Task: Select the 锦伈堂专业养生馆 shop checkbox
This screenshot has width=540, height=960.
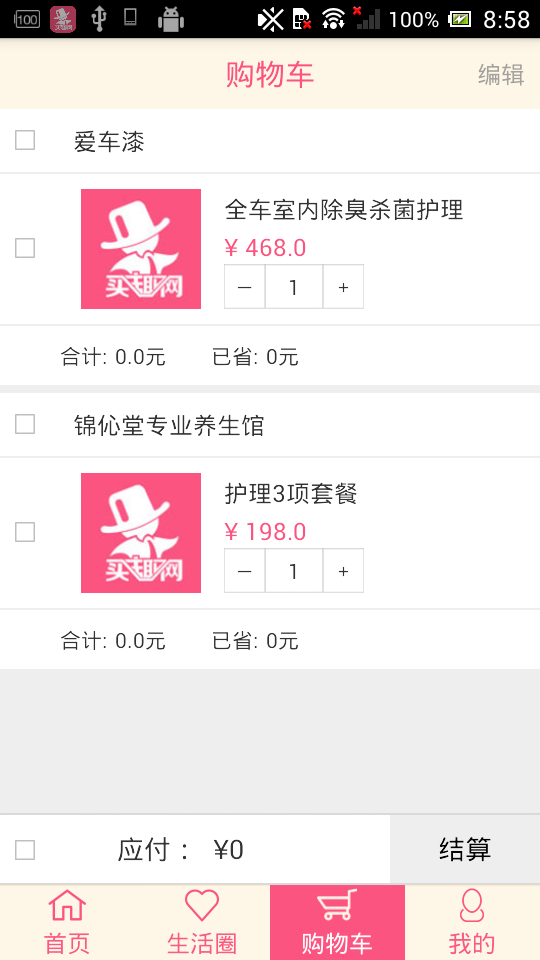Action: pyautogui.click(x=25, y=424)
